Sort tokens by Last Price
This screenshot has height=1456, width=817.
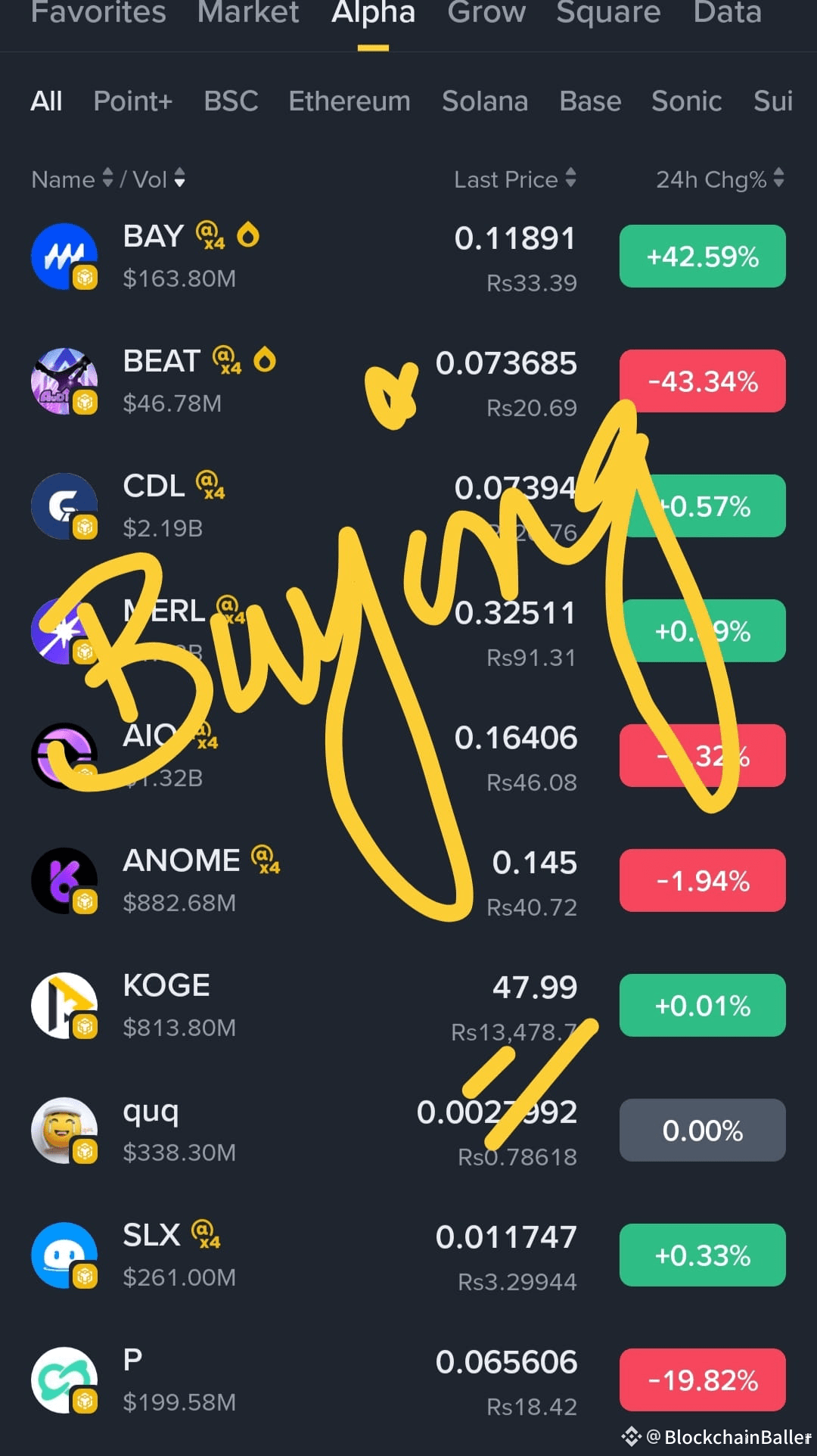[515, 179]
